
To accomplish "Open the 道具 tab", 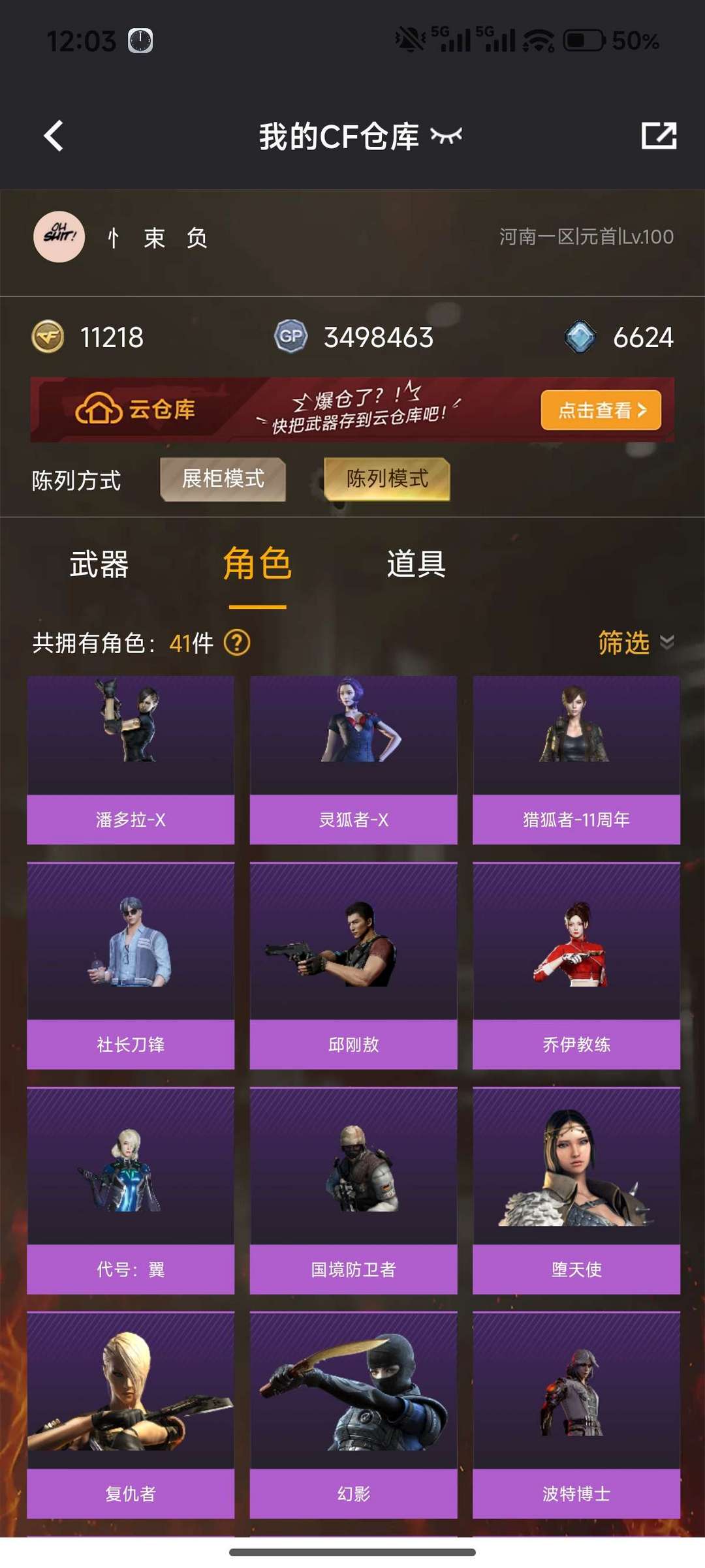I will [416, 564].
